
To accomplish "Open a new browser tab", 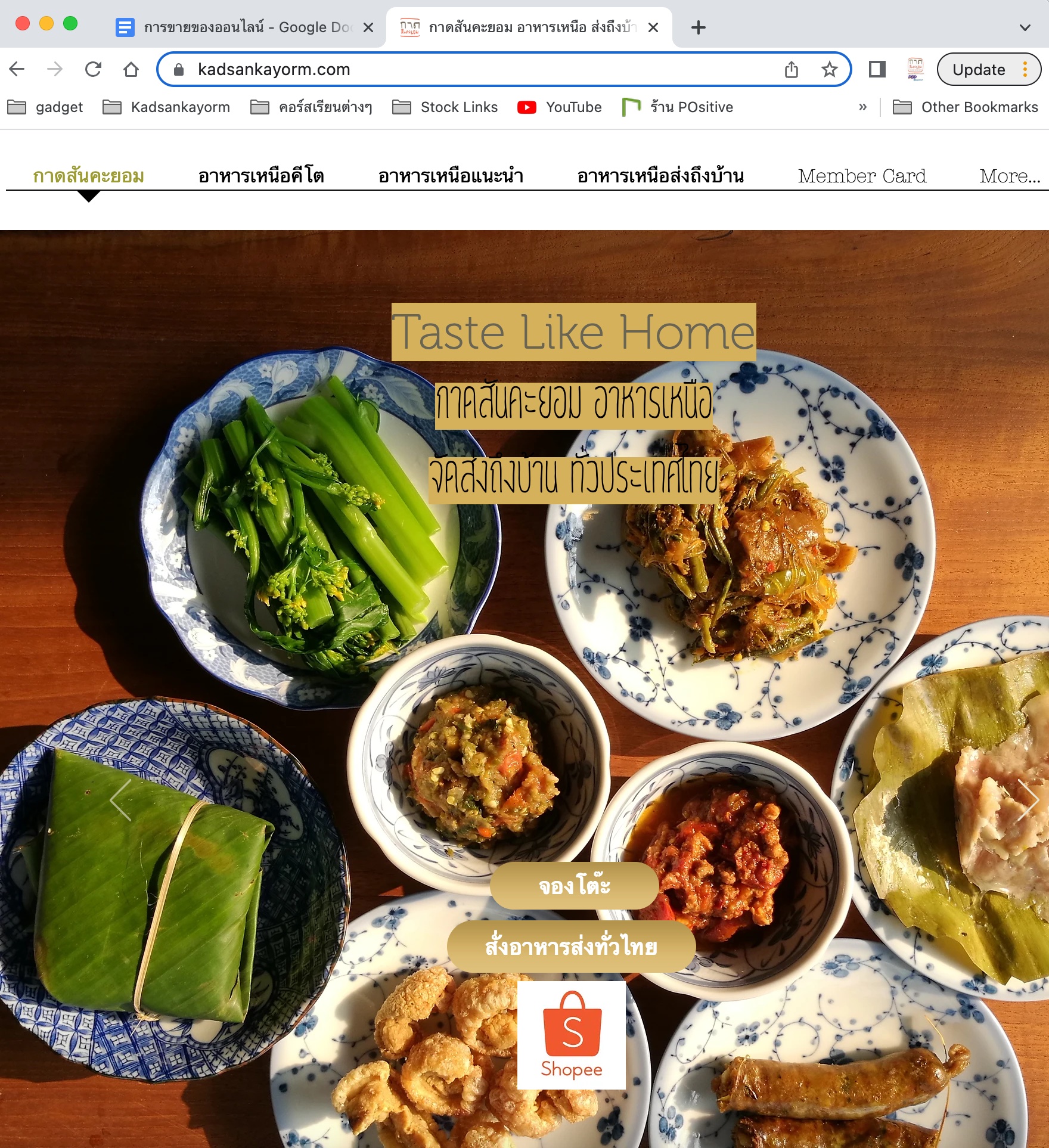I will coord(698,27).
